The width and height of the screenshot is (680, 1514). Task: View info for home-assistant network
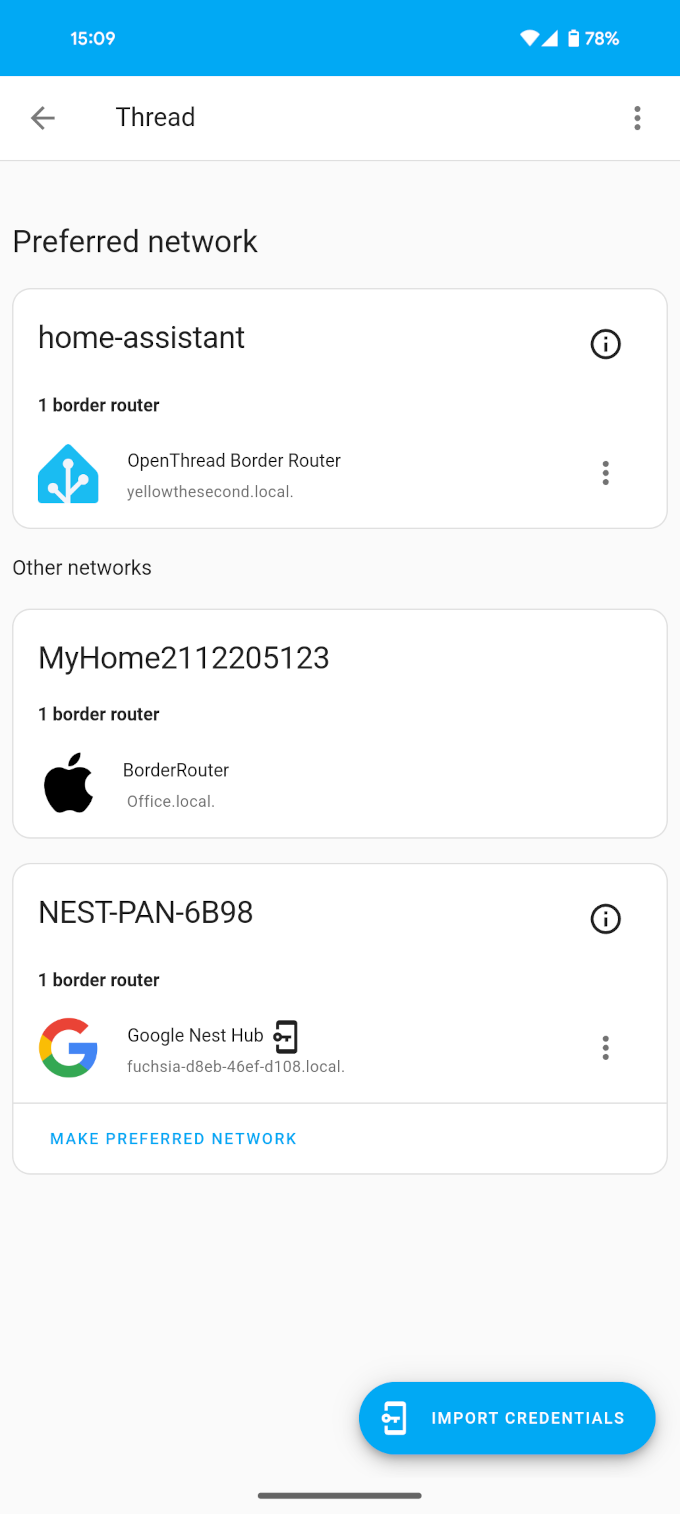(605, 344)
